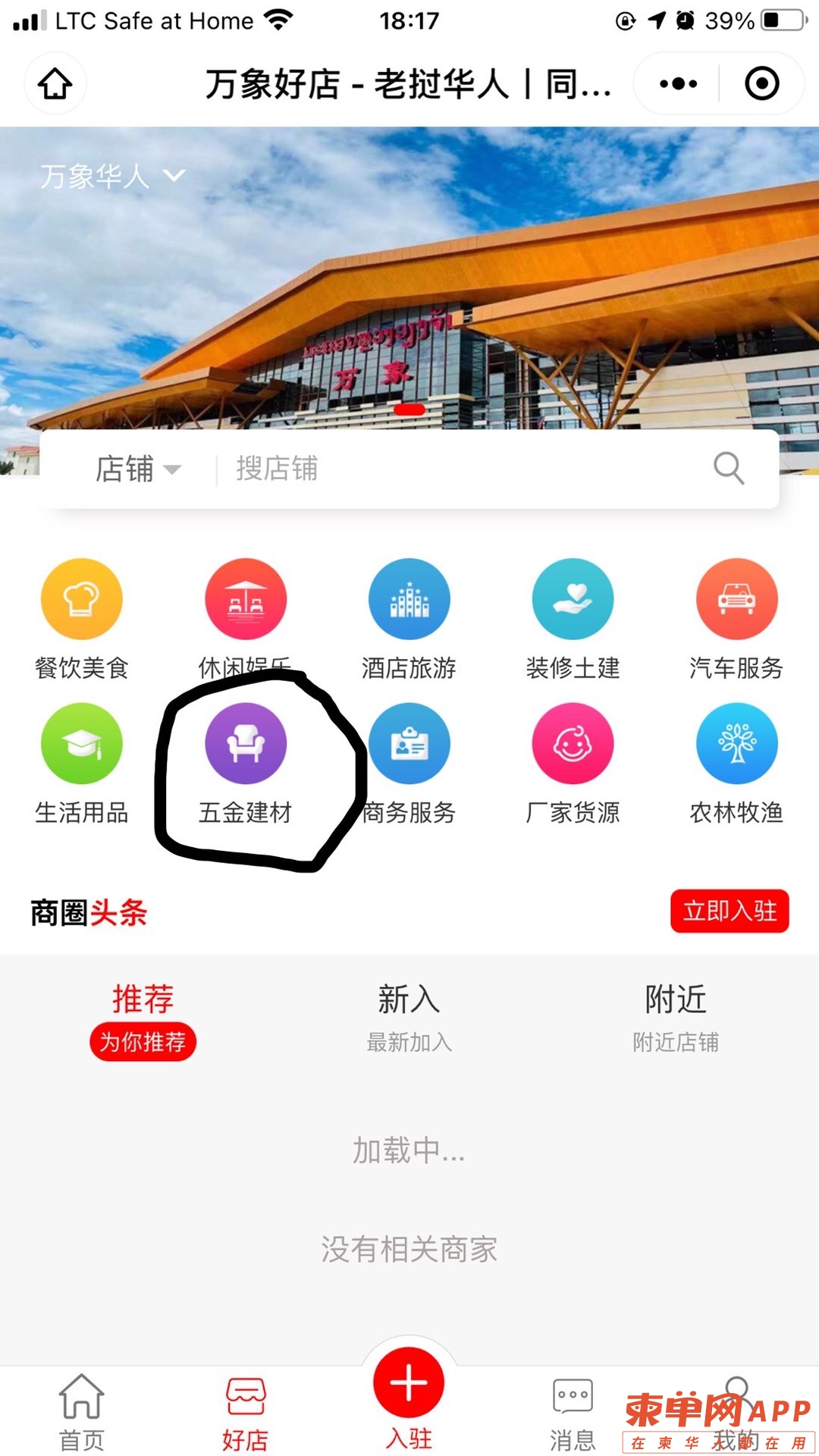Go to the mini program home icon
This screenshot has width=819, height=1456.
tap(55, 83)
